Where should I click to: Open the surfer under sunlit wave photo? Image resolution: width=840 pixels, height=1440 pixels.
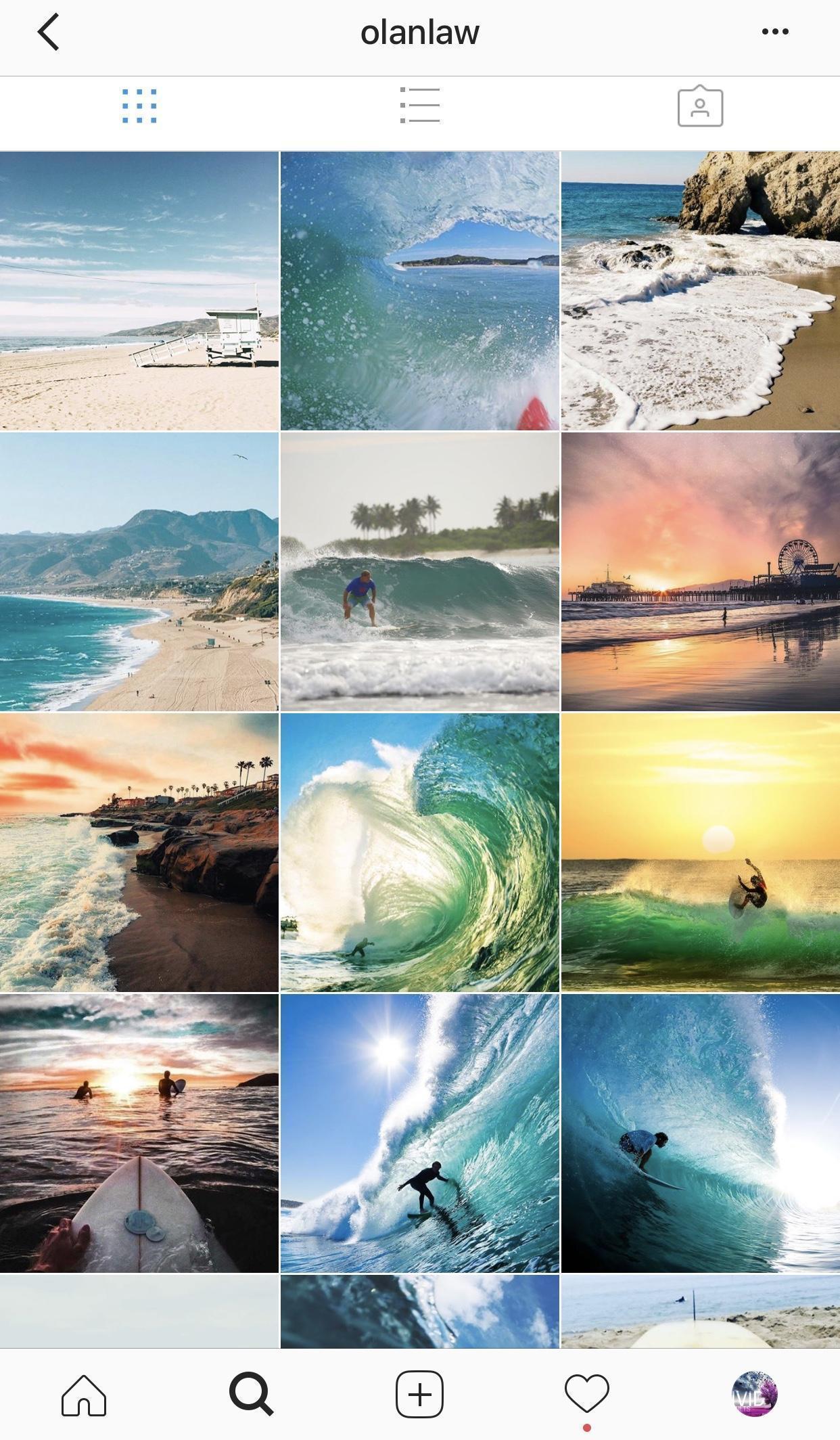click(420, 1133)
